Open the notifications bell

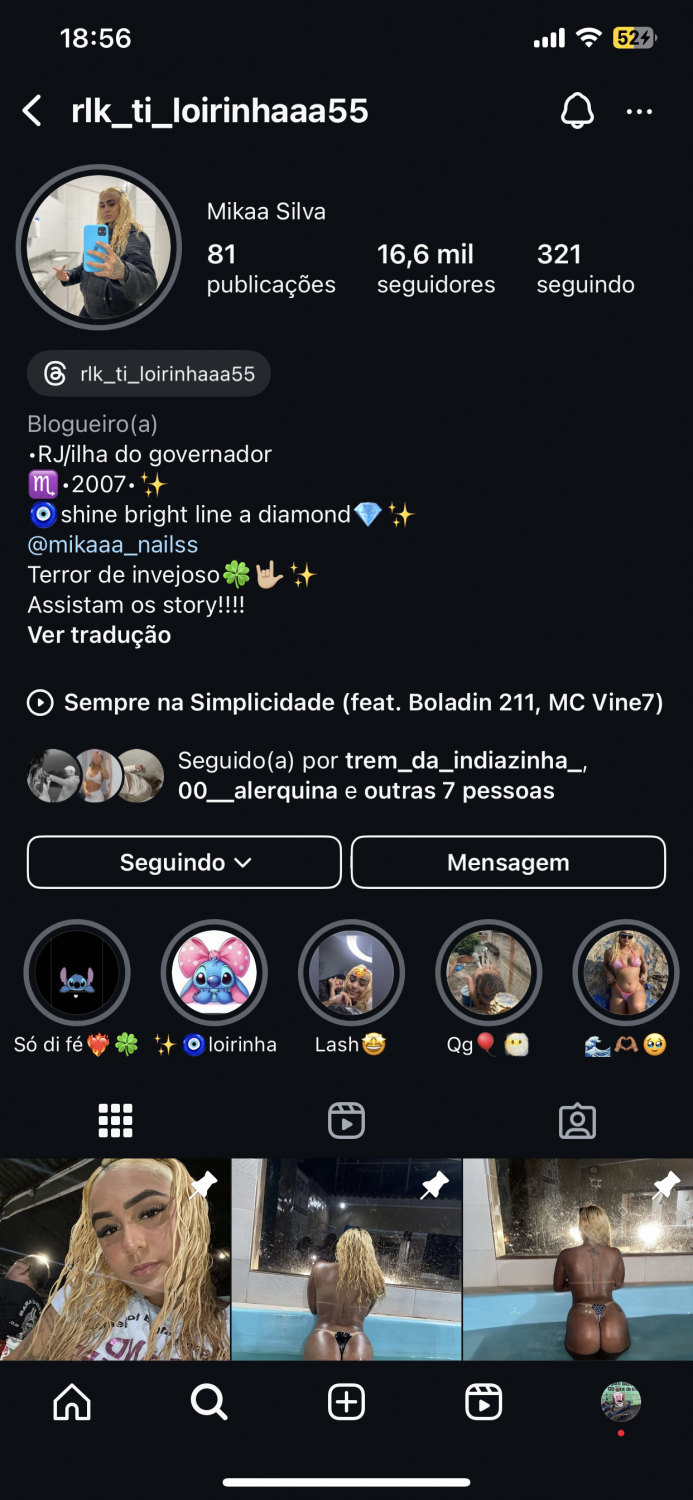577,111
